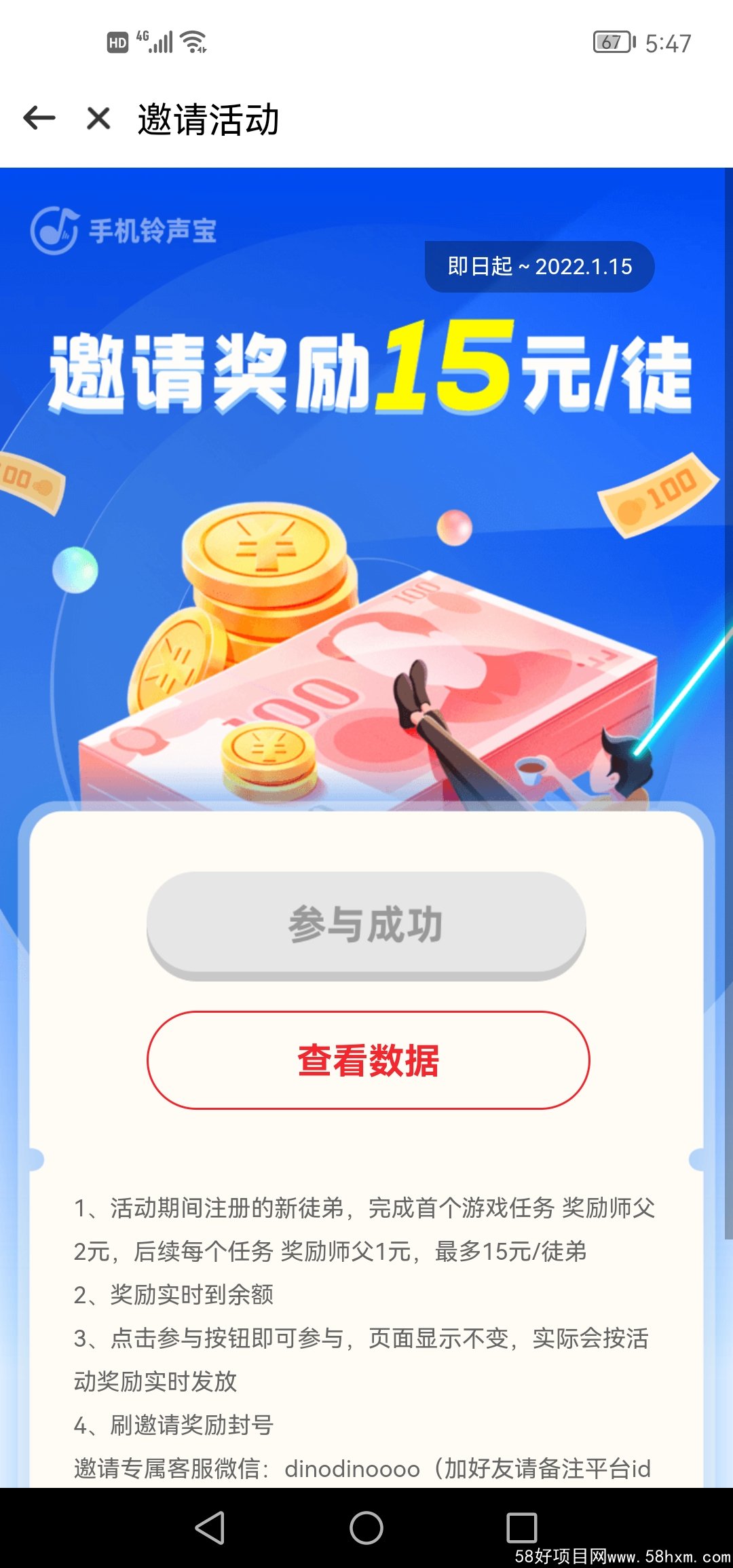Open the system recent apps view

[521, 1528]
